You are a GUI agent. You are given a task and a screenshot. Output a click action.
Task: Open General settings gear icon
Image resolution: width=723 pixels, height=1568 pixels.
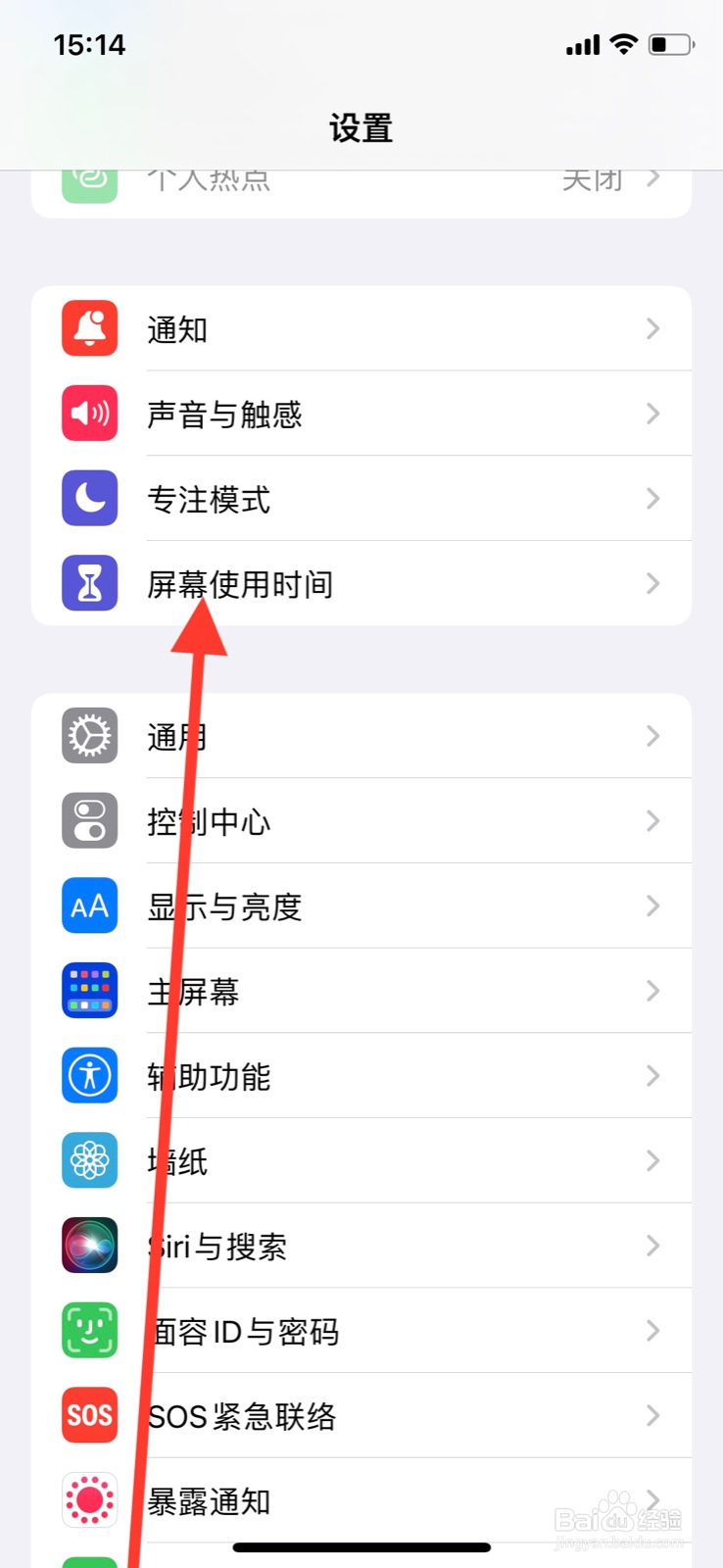89,736
